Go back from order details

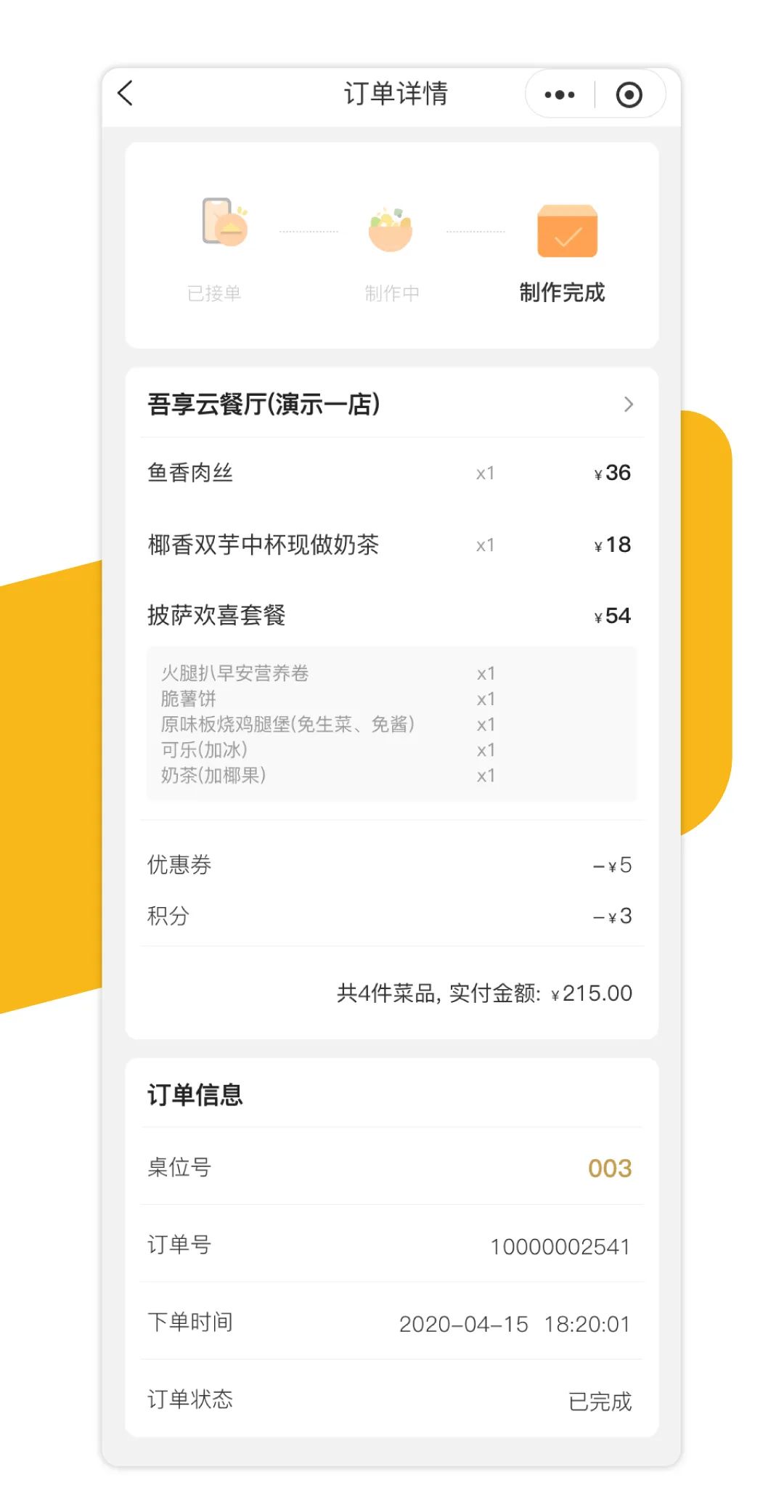click(x=126, y=94)
